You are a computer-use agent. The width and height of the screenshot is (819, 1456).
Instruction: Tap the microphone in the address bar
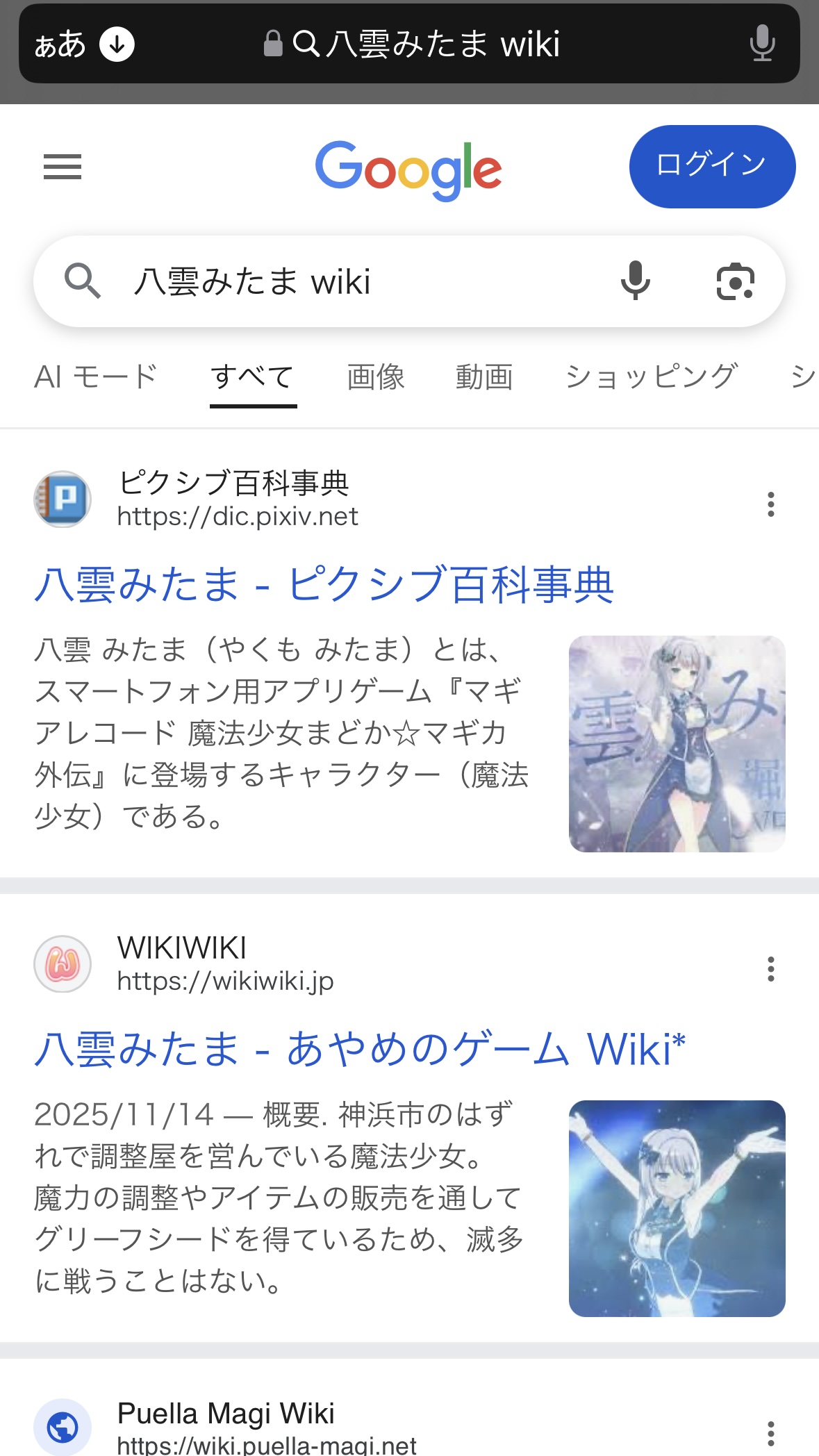[762, 43]
